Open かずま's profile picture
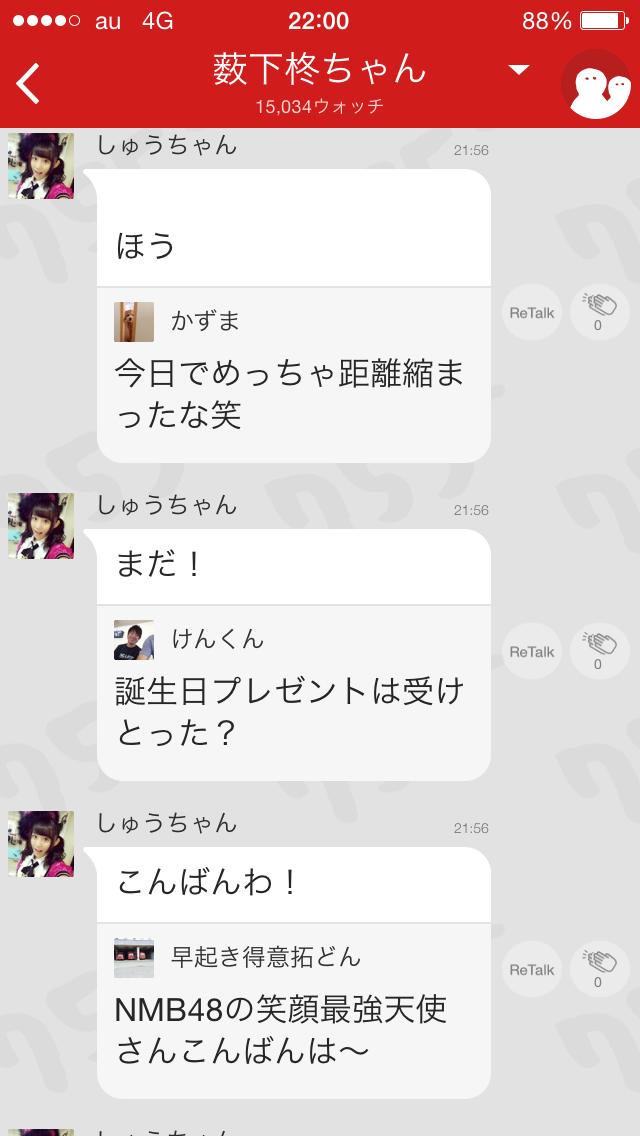The width and height of the screenshot is (640, 1136). (134, 322)
